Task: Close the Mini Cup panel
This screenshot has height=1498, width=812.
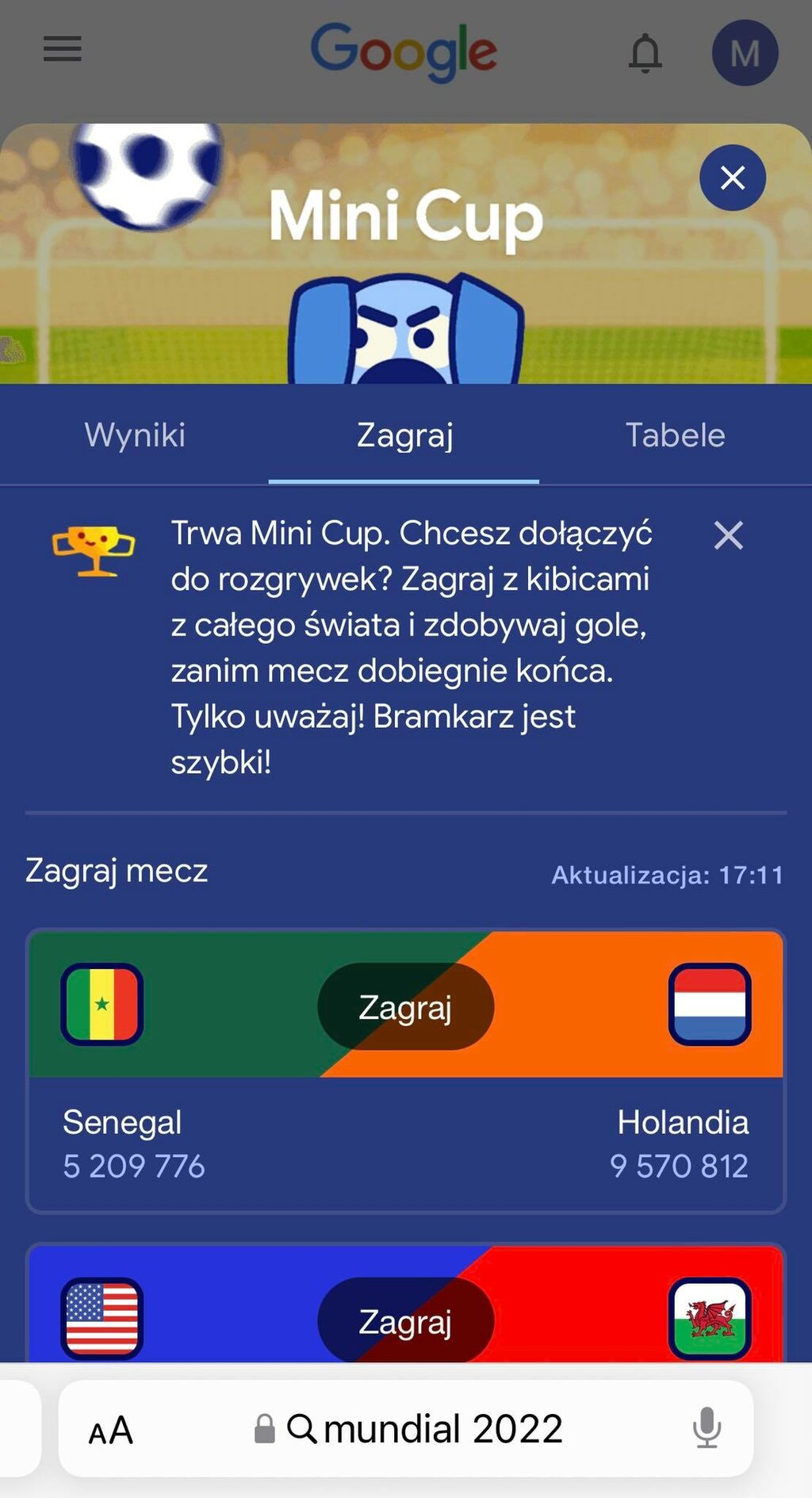Action: 732,178
